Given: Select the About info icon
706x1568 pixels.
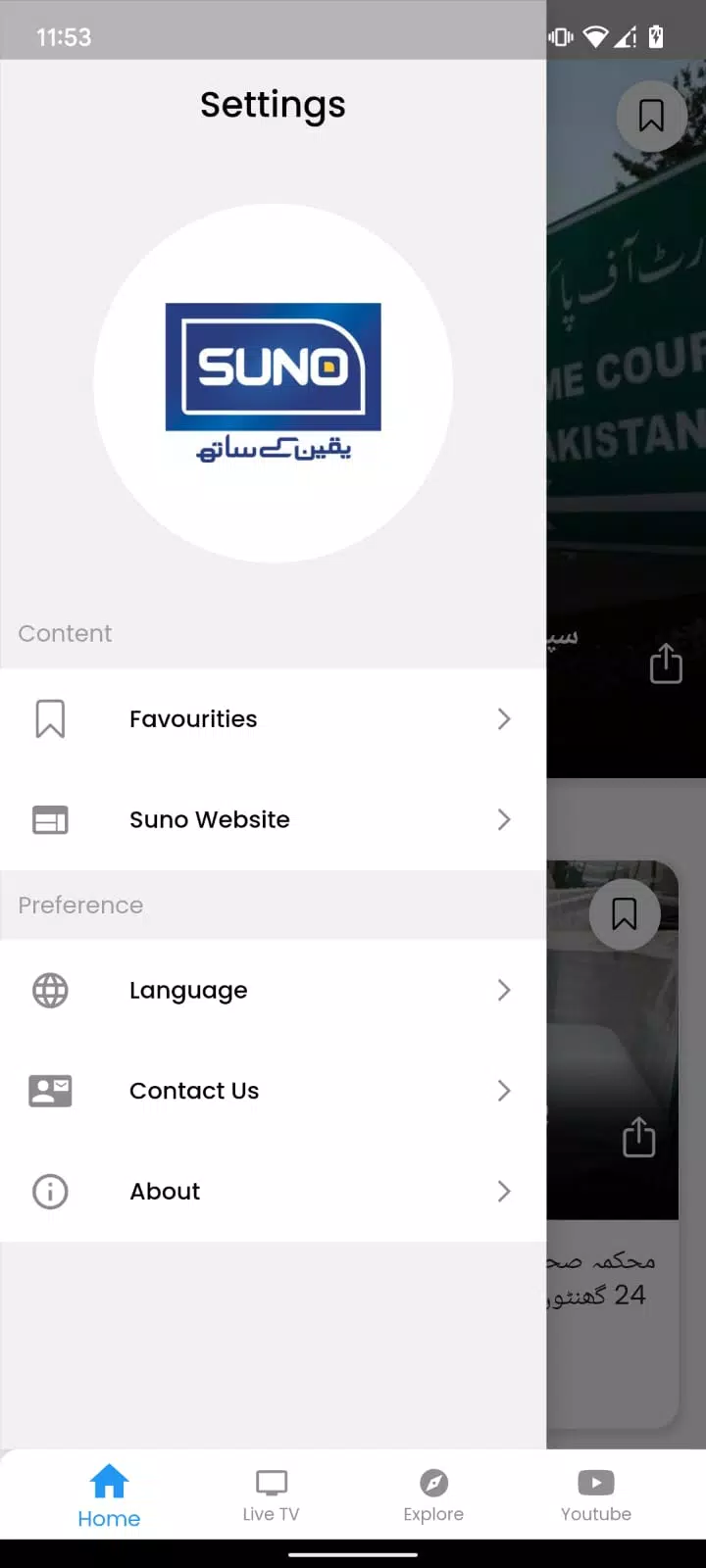Looking at the screenshot, I should coord(49,1191).
